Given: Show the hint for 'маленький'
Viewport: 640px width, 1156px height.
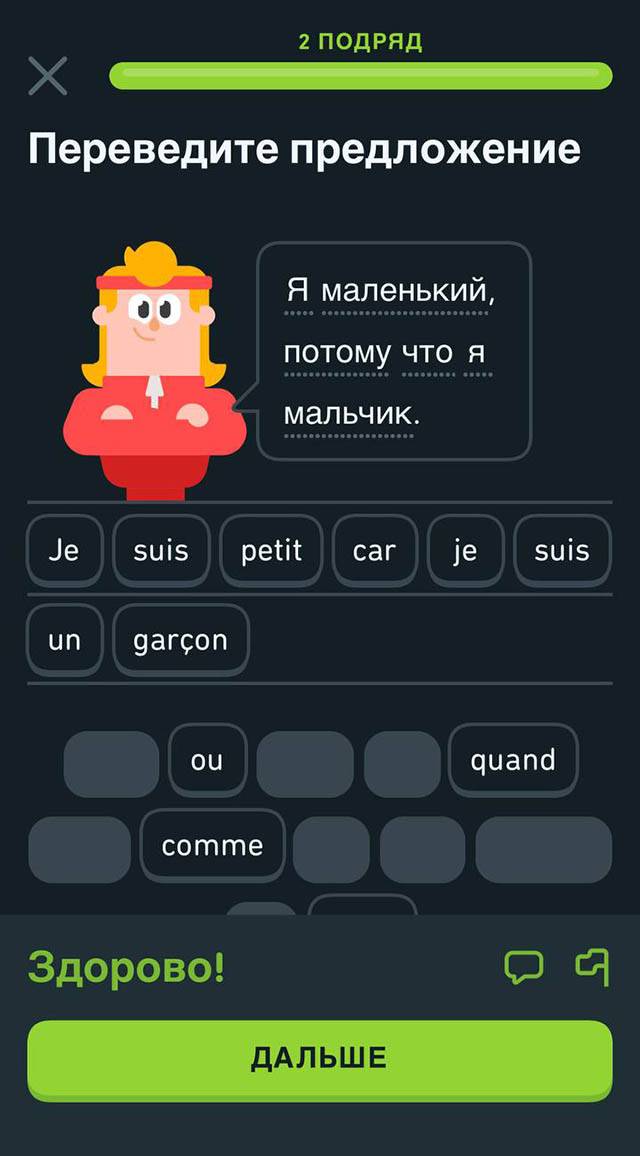Looking at the screenshot, I should (x=406, y=291).
